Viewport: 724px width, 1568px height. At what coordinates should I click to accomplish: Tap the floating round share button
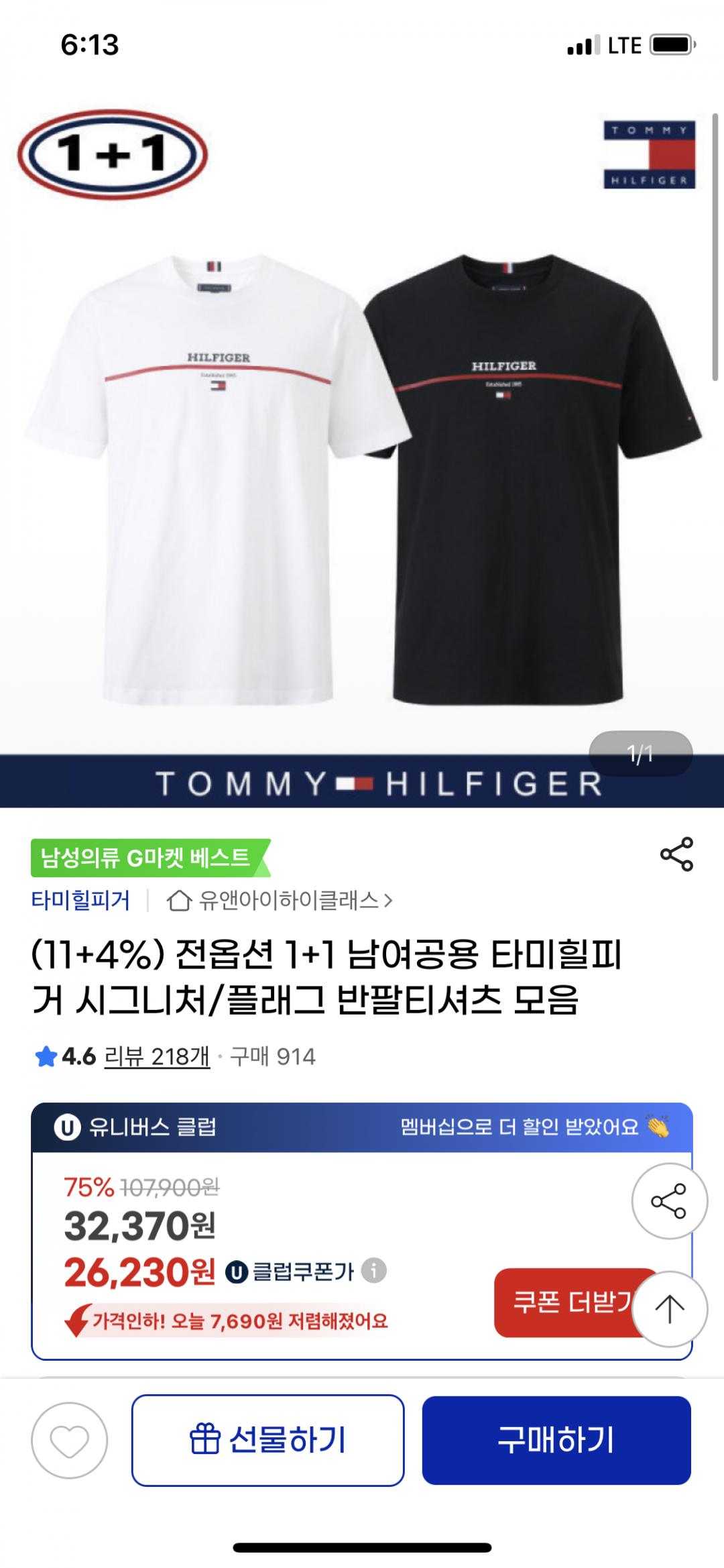tap(669, 1201)
